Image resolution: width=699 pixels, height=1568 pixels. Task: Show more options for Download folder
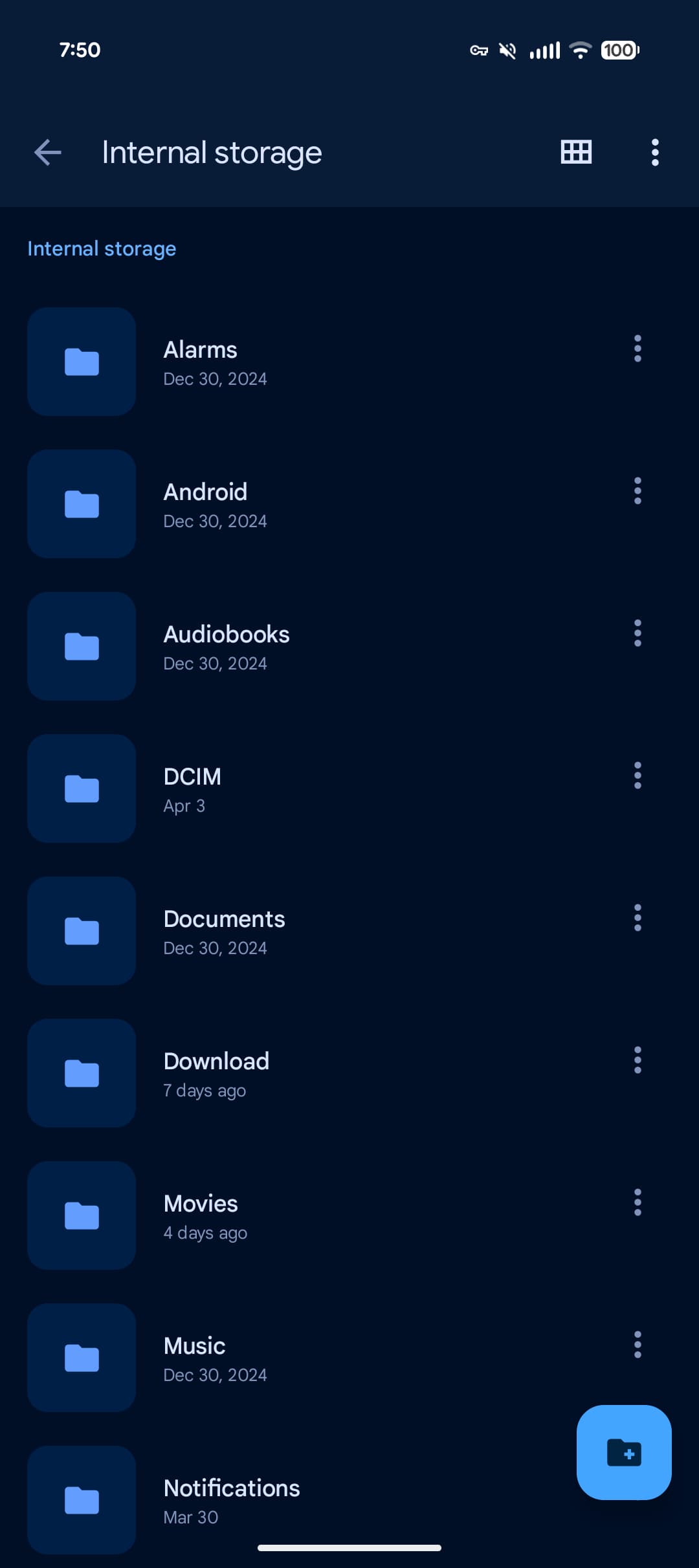(x=638, y=1060)
